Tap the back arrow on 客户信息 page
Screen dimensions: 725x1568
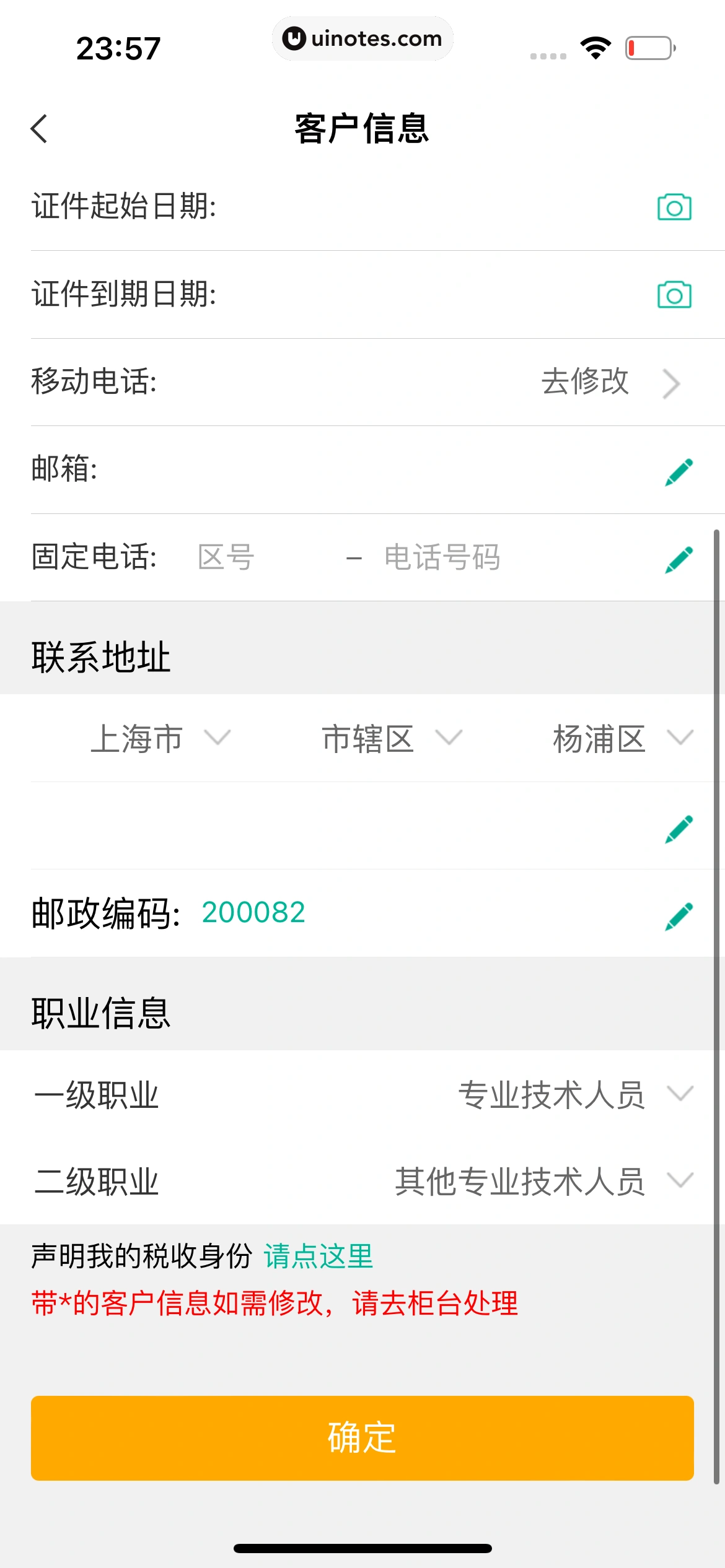(38, 128)
